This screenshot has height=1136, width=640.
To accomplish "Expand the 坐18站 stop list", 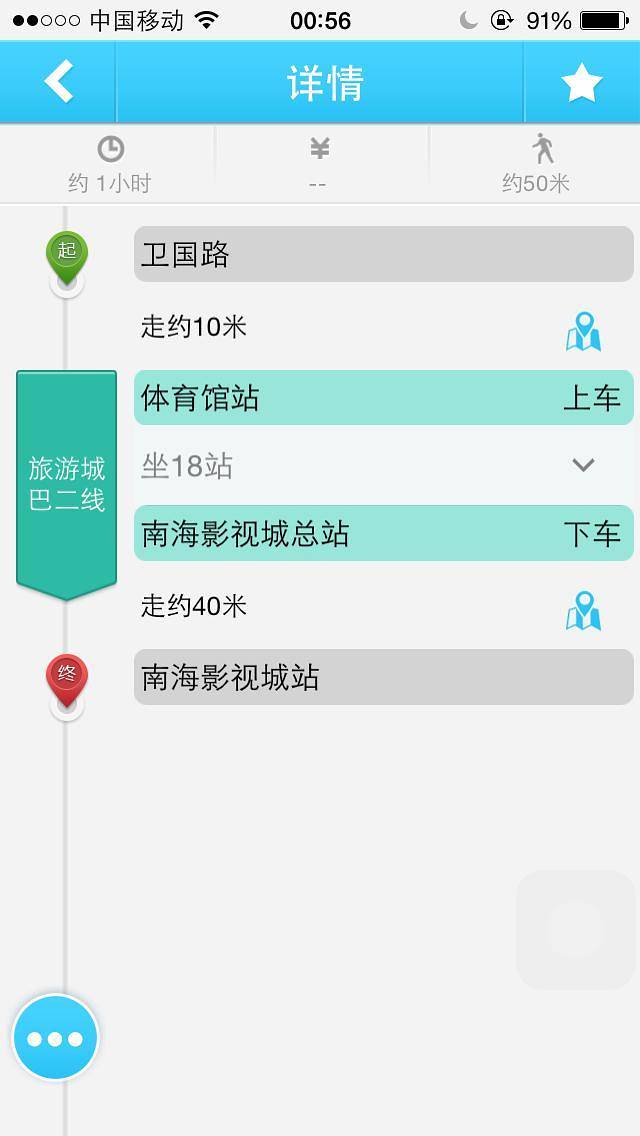I will click(x=583, y=465).
